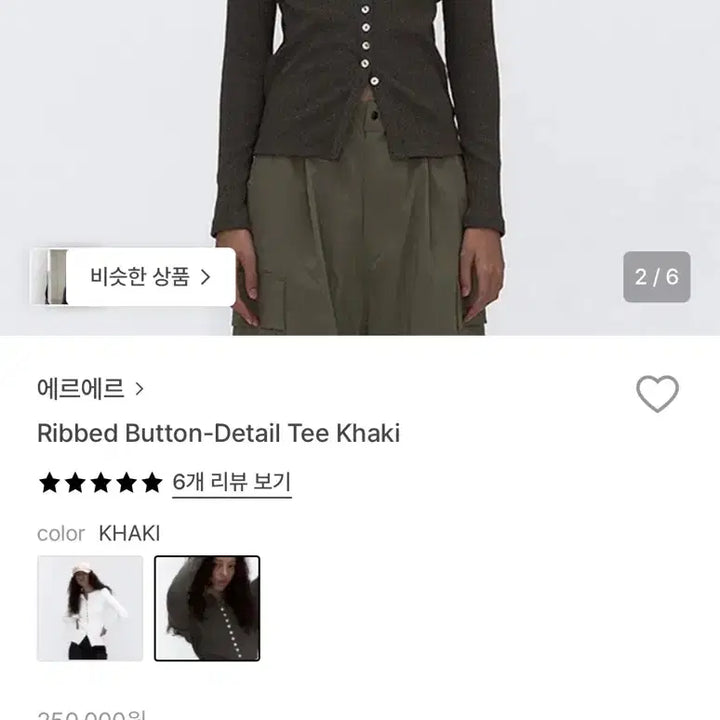Image resolution: width=720 pixels, height=720 pixels.
Task: View the 6개 리뷰 보기 reviews link
Action: (231, 483)
